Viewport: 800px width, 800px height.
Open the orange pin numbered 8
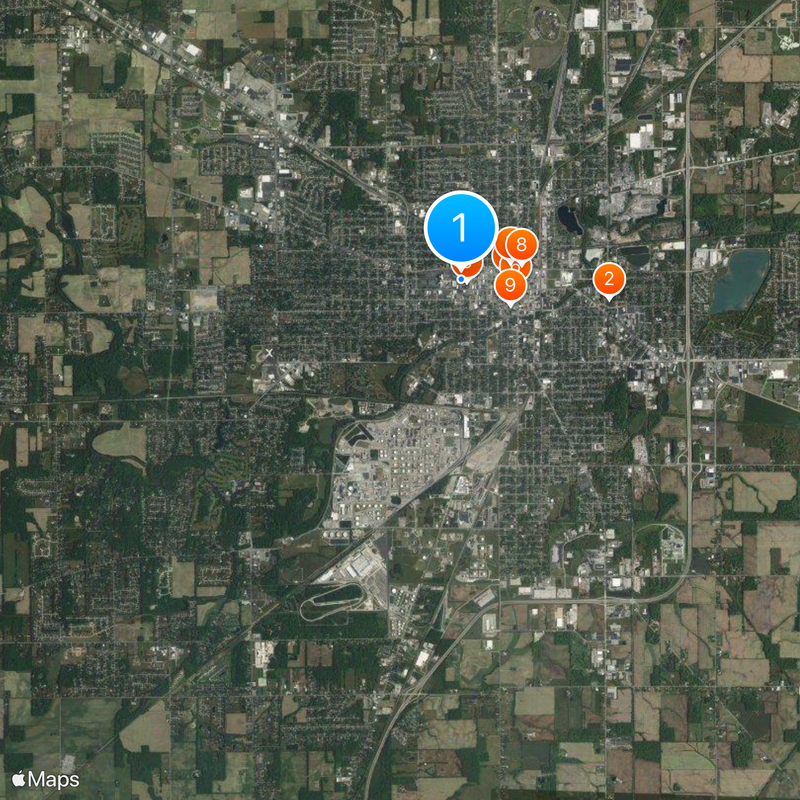coord(521,243)
